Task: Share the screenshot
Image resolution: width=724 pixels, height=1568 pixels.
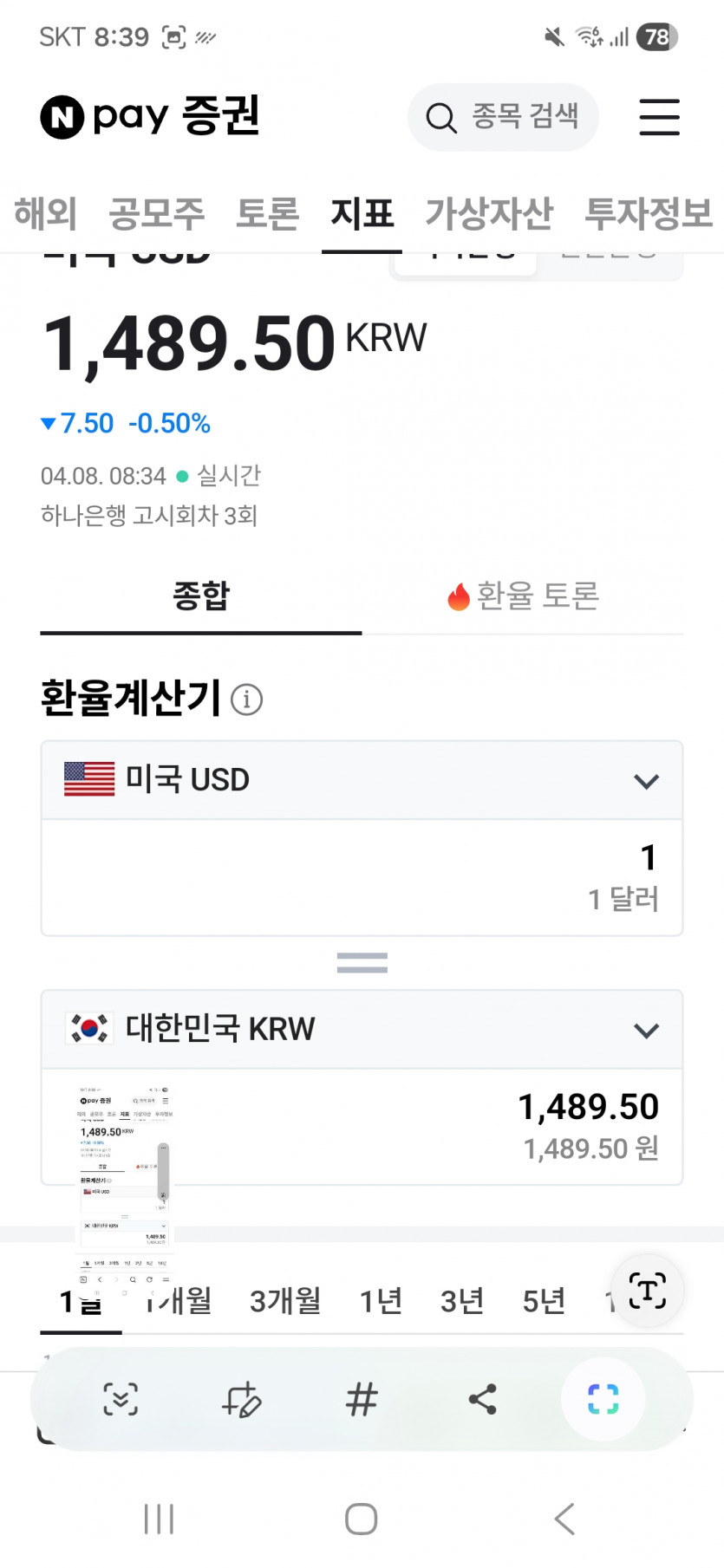Action: coord(482,1399)
